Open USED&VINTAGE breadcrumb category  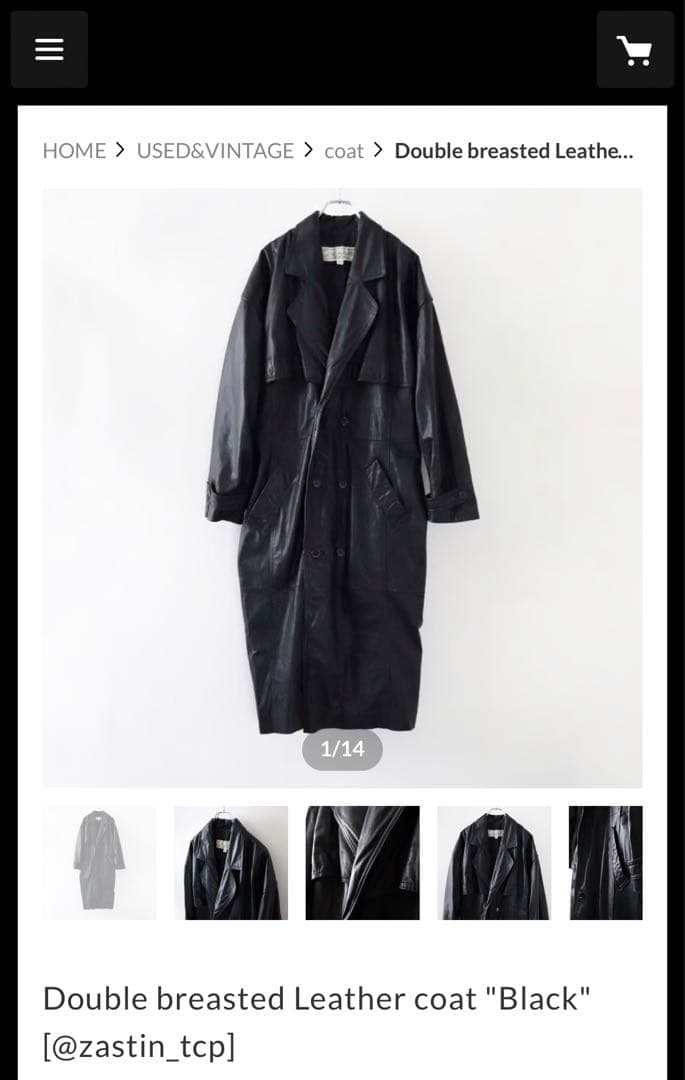point(215,151)
